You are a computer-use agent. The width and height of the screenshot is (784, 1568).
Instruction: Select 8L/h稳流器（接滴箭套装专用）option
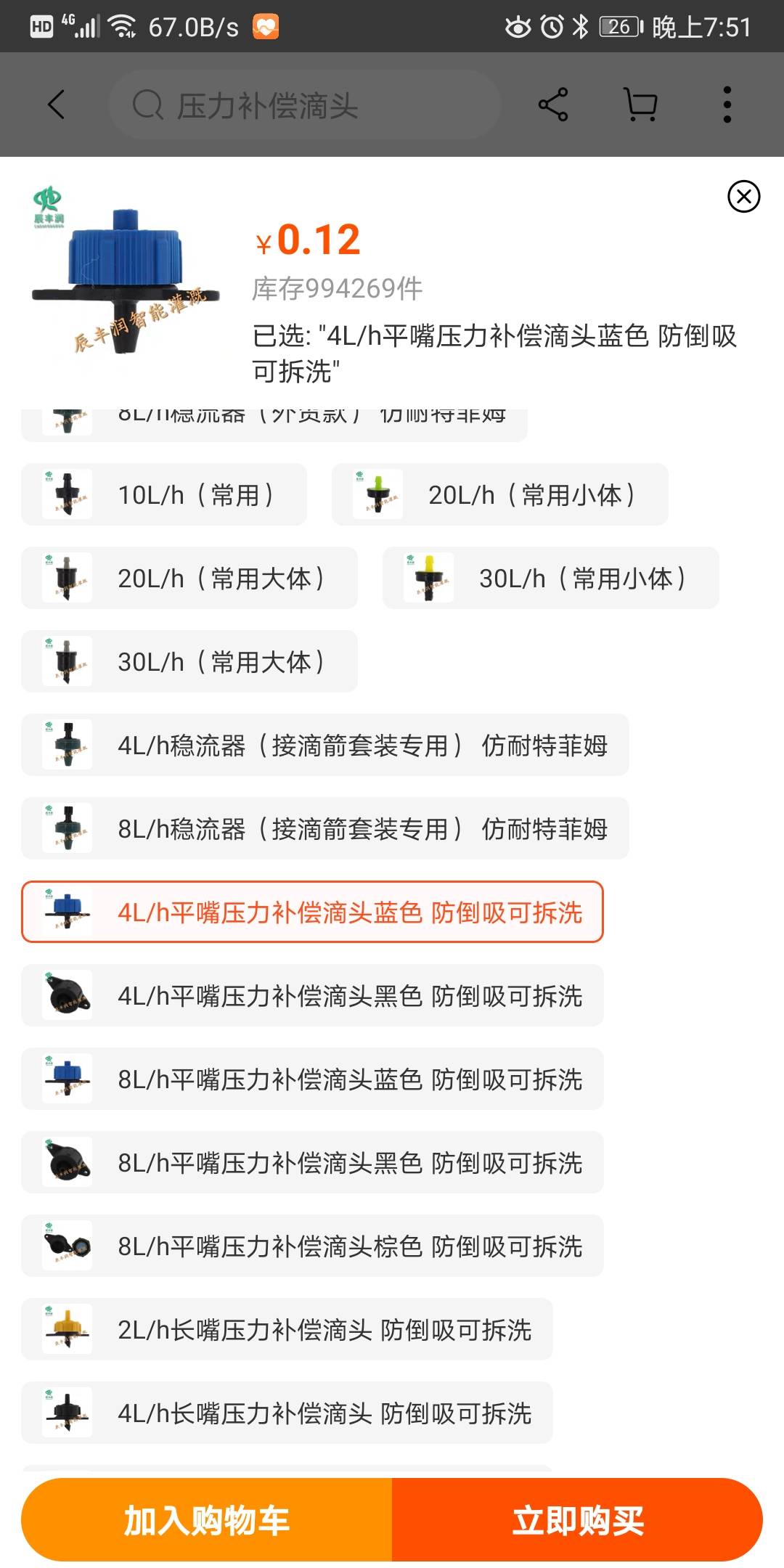pos(325,828)
